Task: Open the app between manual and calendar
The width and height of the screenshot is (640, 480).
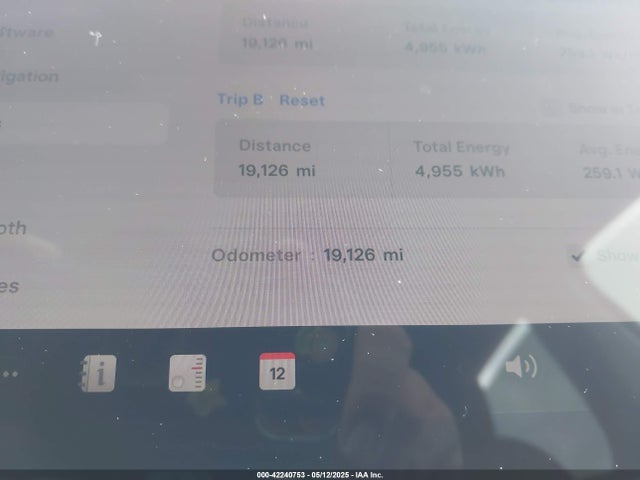Action: pos(187,373)
